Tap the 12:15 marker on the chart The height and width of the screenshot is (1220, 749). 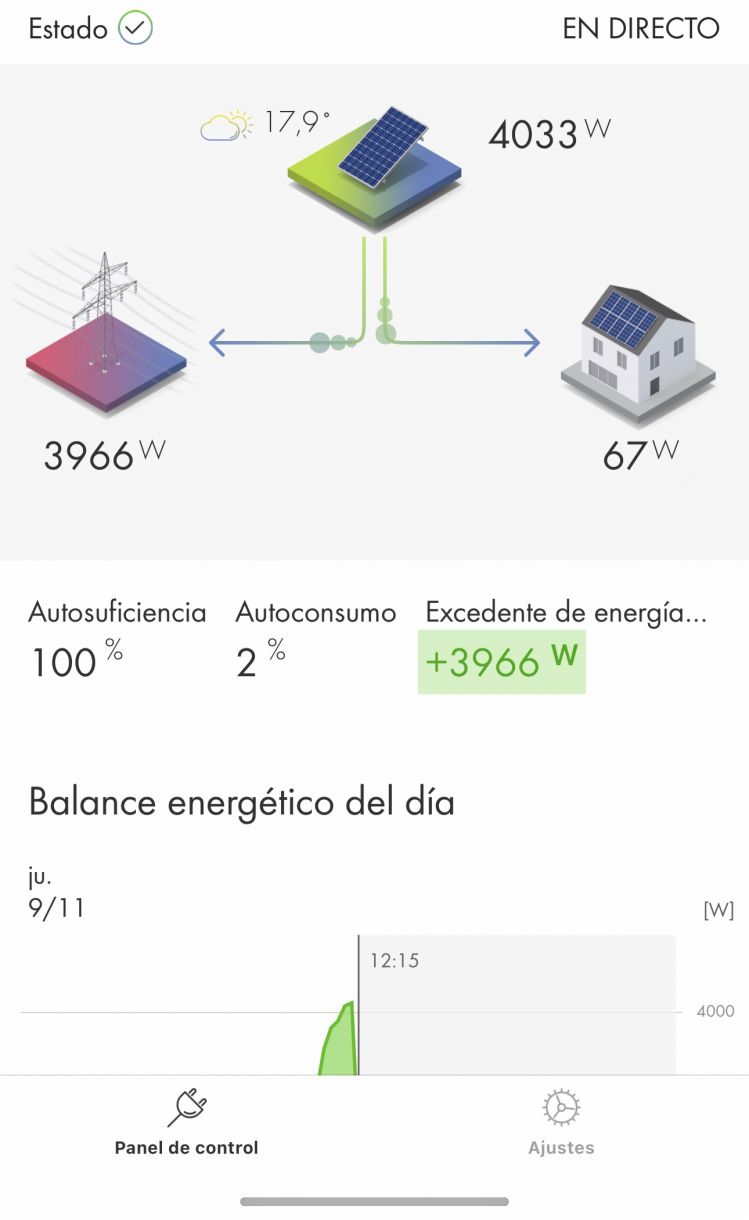click(x=394, y=961)
